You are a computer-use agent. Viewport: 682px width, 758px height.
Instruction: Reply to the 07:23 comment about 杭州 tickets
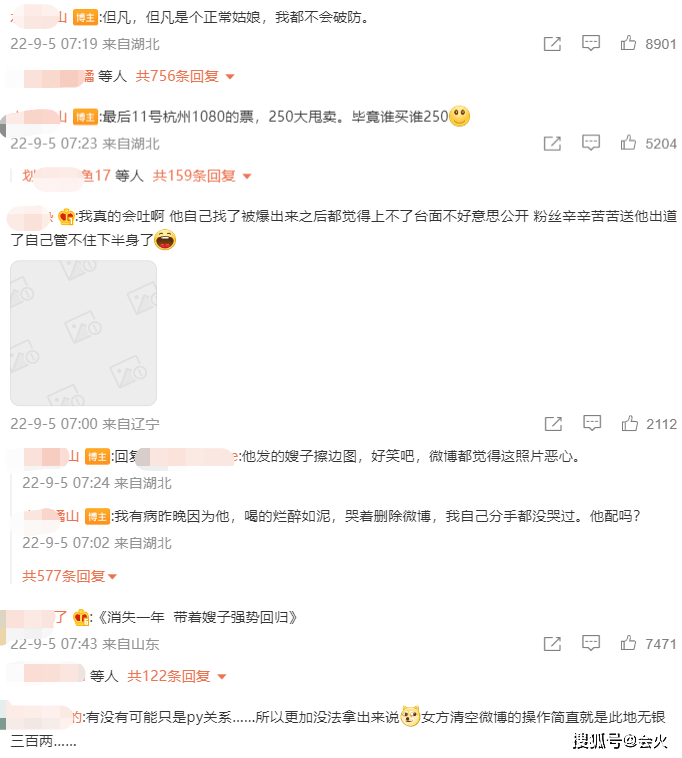(591, 143)
